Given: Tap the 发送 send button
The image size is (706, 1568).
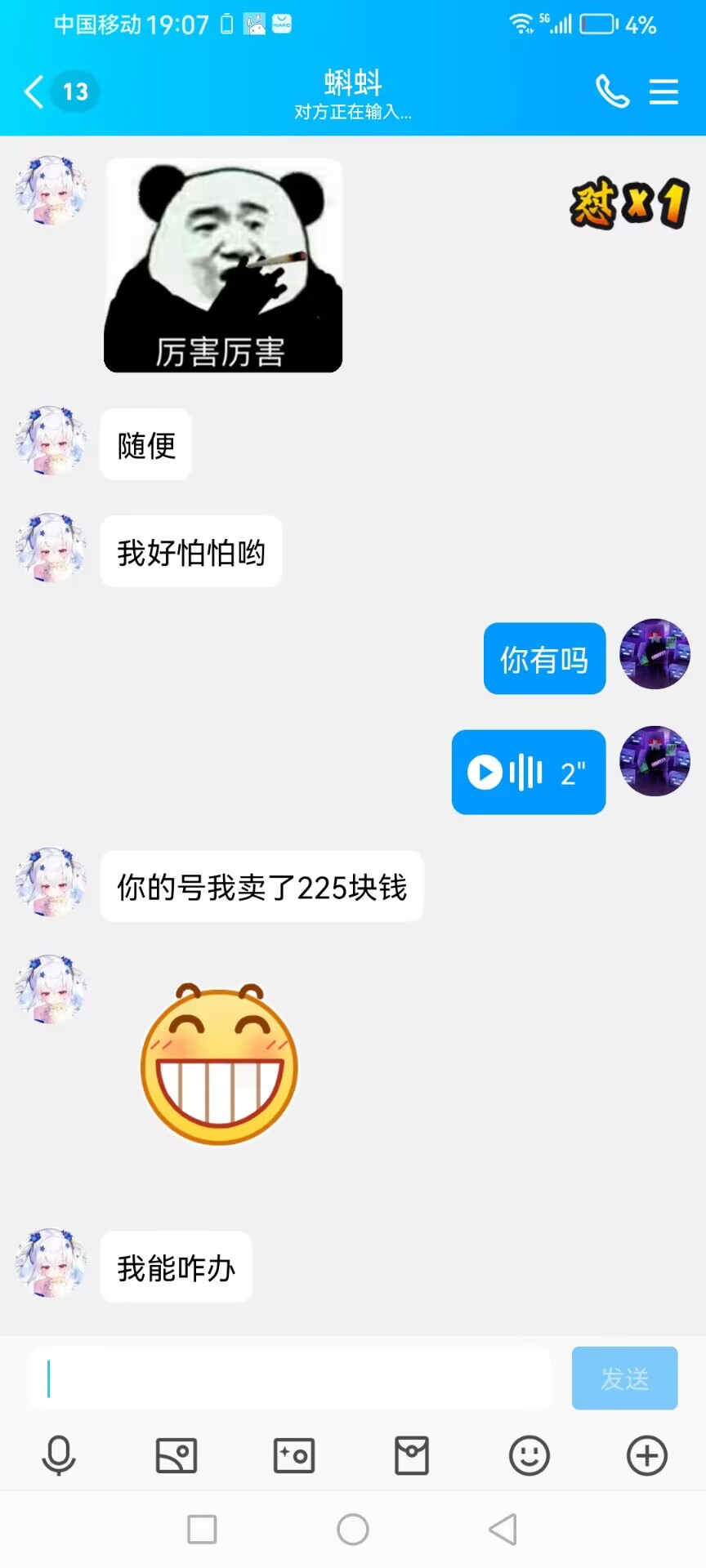Looking at the screenshot, I should [624, 1379].
